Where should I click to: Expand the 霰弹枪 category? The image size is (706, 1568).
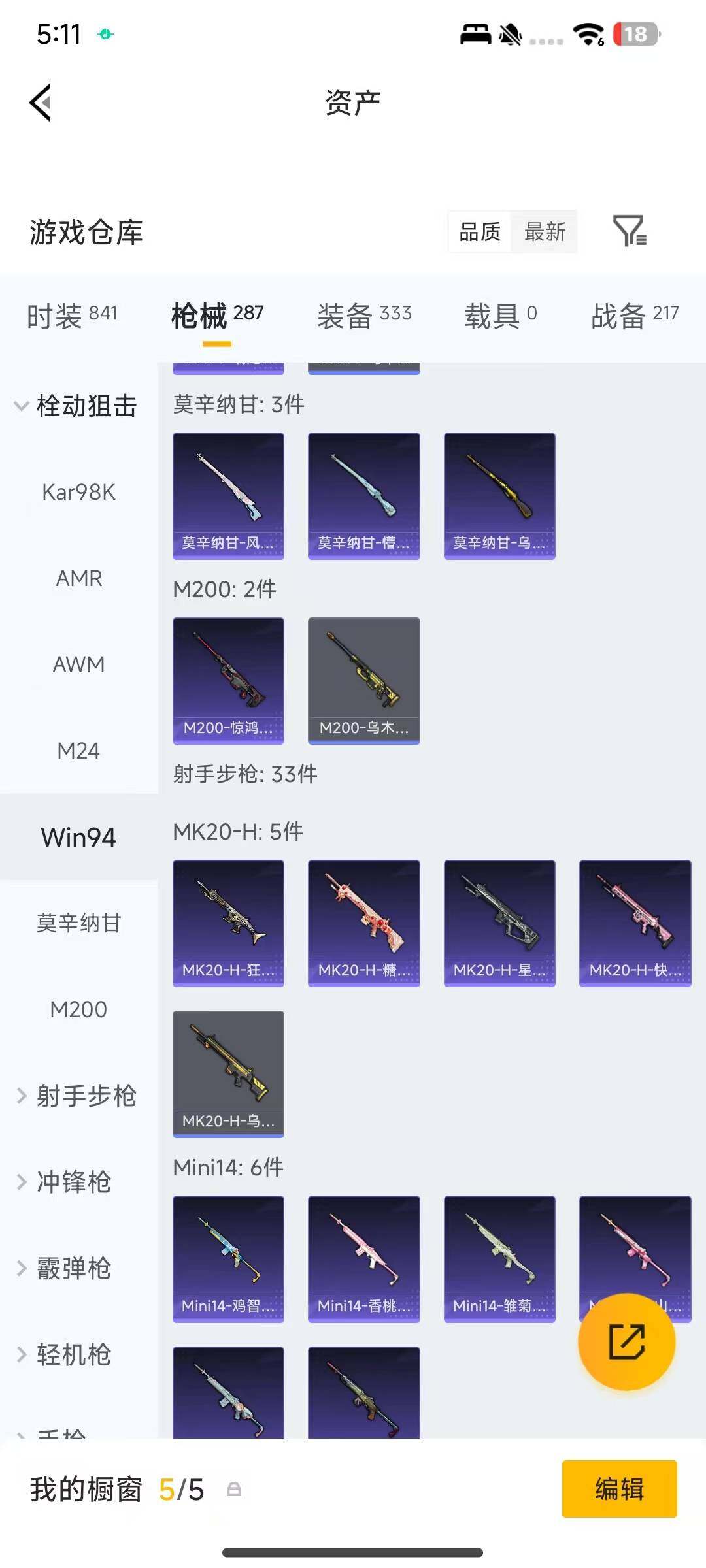coord(73,1268)
